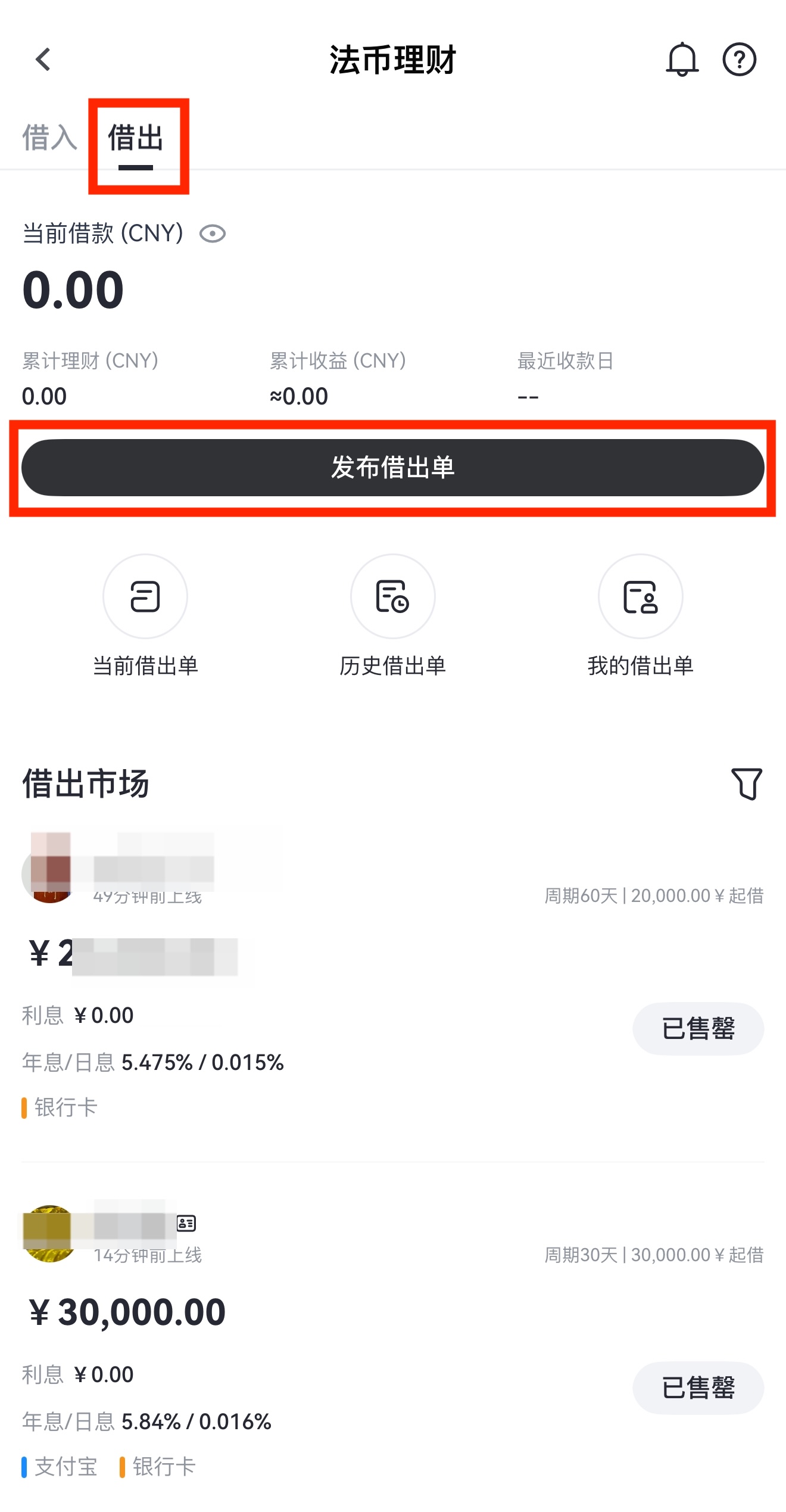Open the 我的借出单 (my lend orders) icon
The image size is (786, 1512).
[x=640, y=596]
